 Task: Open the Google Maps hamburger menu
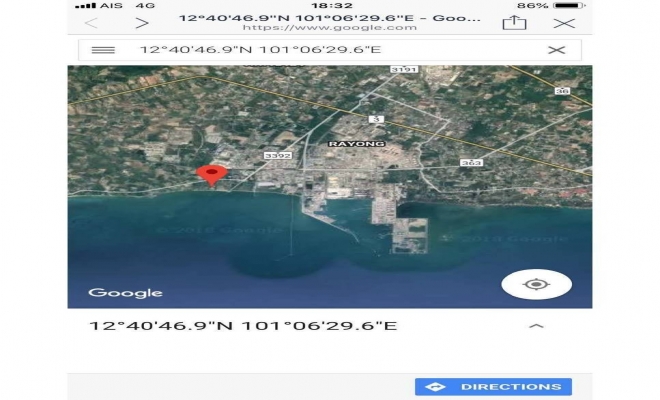[102, 49]
